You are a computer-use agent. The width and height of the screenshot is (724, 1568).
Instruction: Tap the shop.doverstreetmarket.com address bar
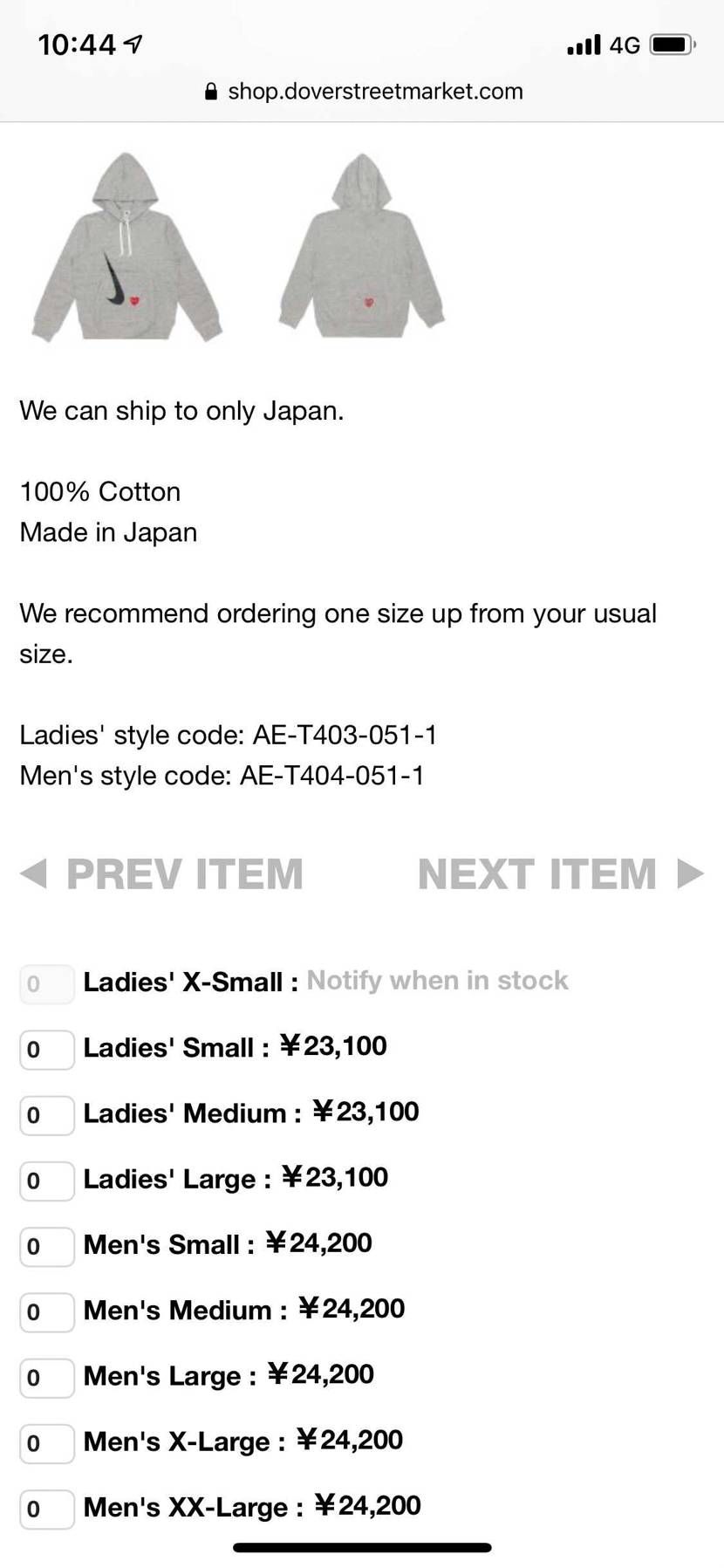point(363,92)
